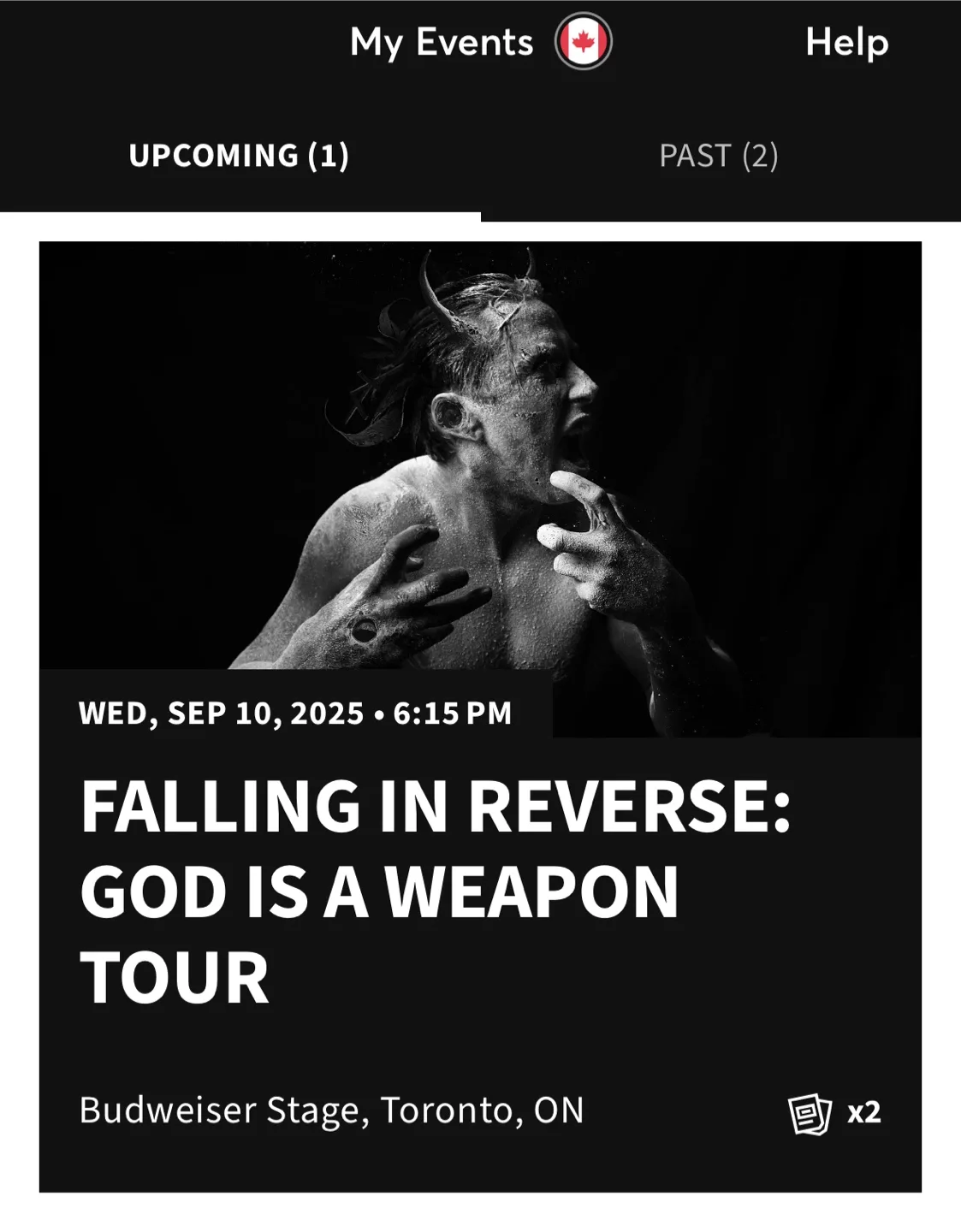
Task: Open the Falling In Reverse event card
Action: tap(480, 717)
